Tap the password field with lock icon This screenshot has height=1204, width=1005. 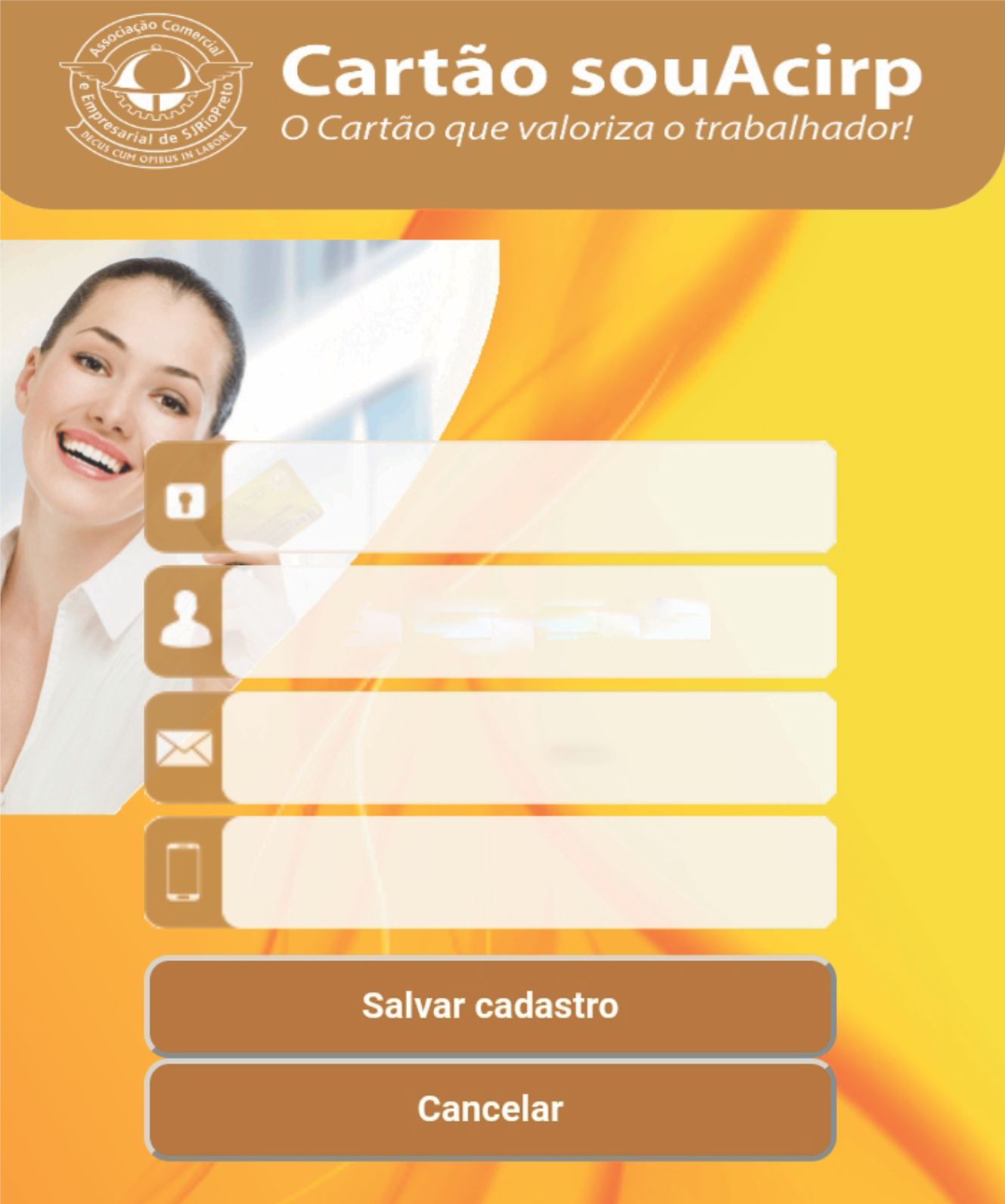528,497
